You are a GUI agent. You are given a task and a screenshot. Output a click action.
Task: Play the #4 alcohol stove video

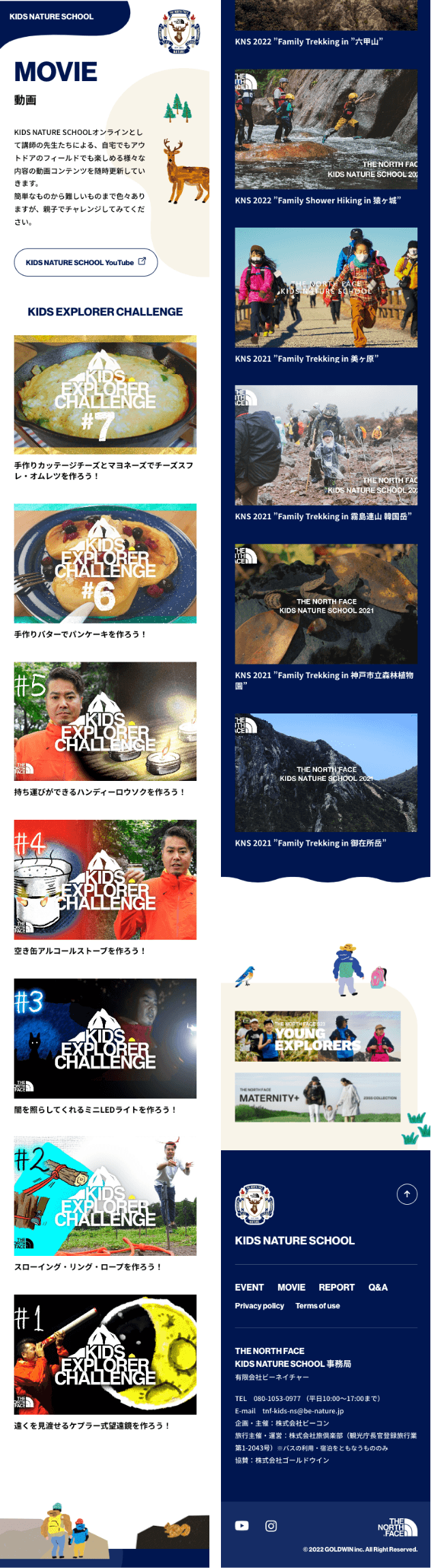[105, 879]
